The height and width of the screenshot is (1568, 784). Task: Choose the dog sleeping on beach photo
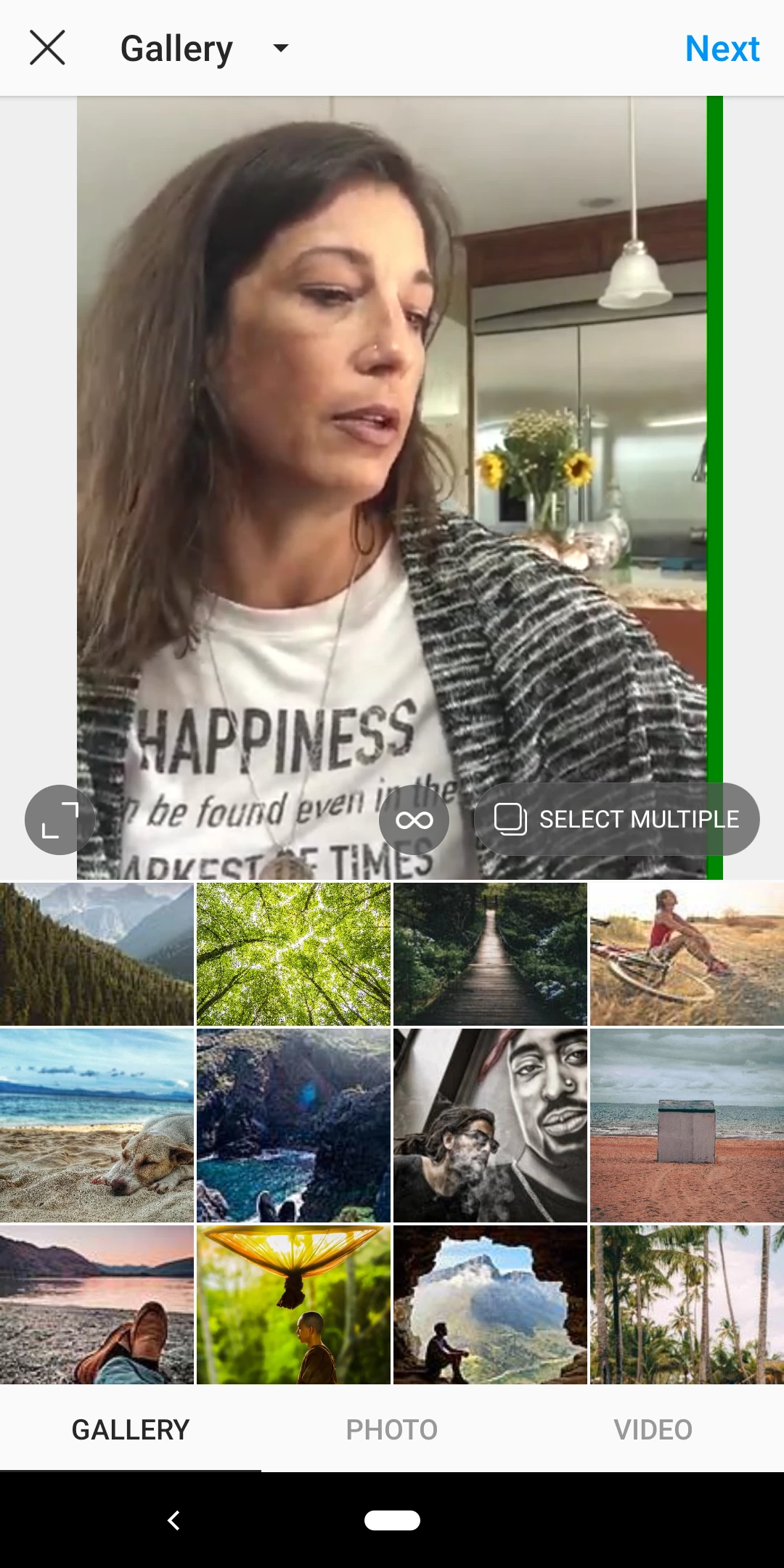[97, 1125]
